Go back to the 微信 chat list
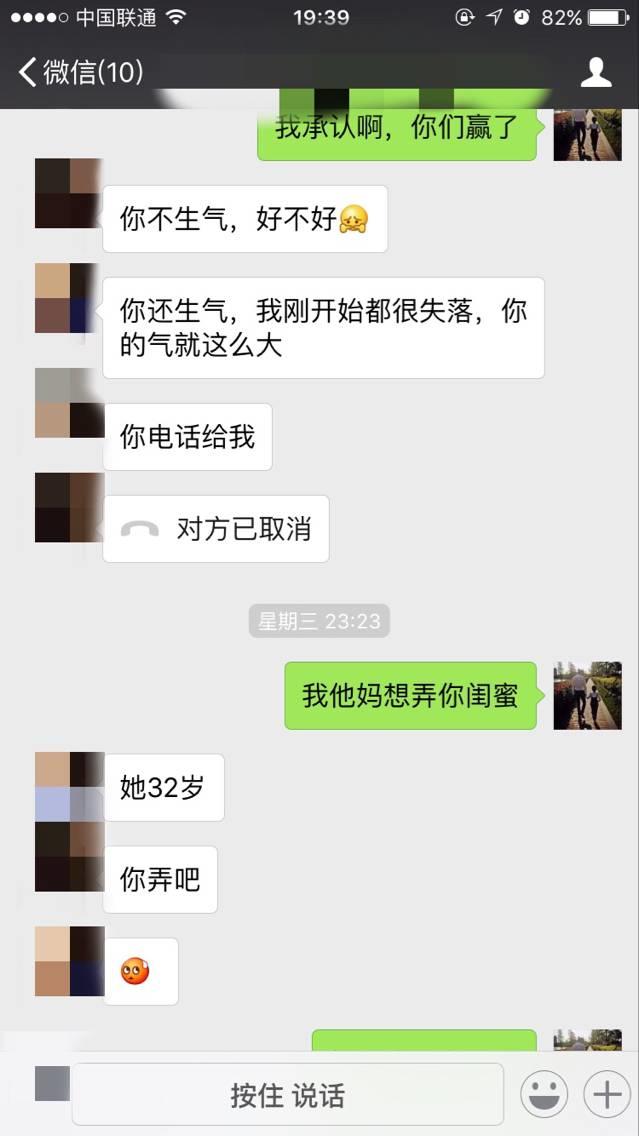Screen dimensions: 639x1136 [x=80, y=72]
